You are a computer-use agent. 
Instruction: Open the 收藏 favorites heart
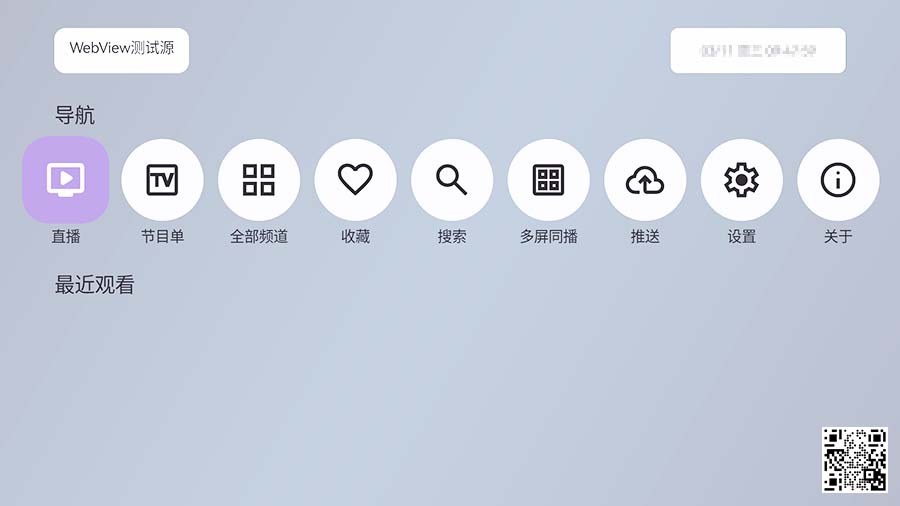(x=355, y=180)
